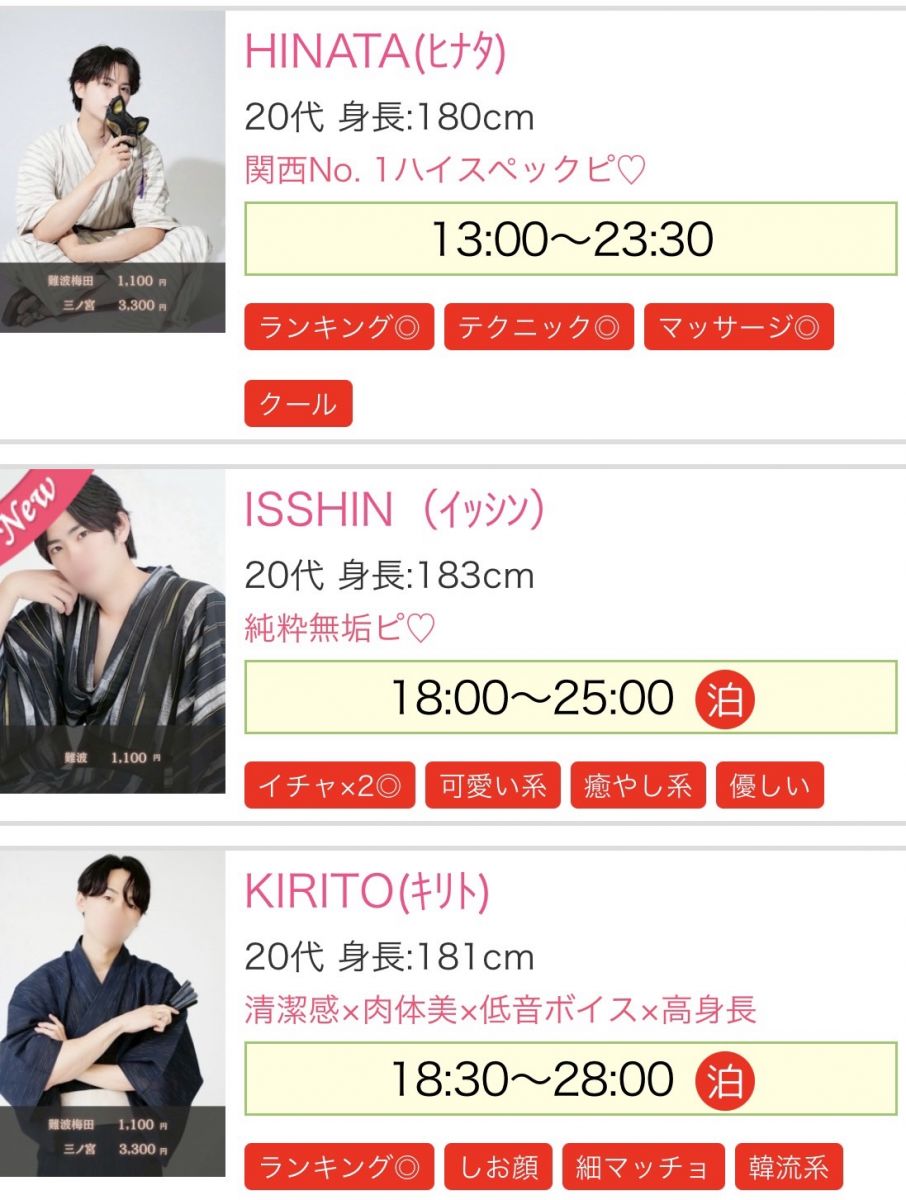The width and height of the screenshot is (906, 1200).
Task: Tap the 優しい tag
Action: click(x=769, y=785)
